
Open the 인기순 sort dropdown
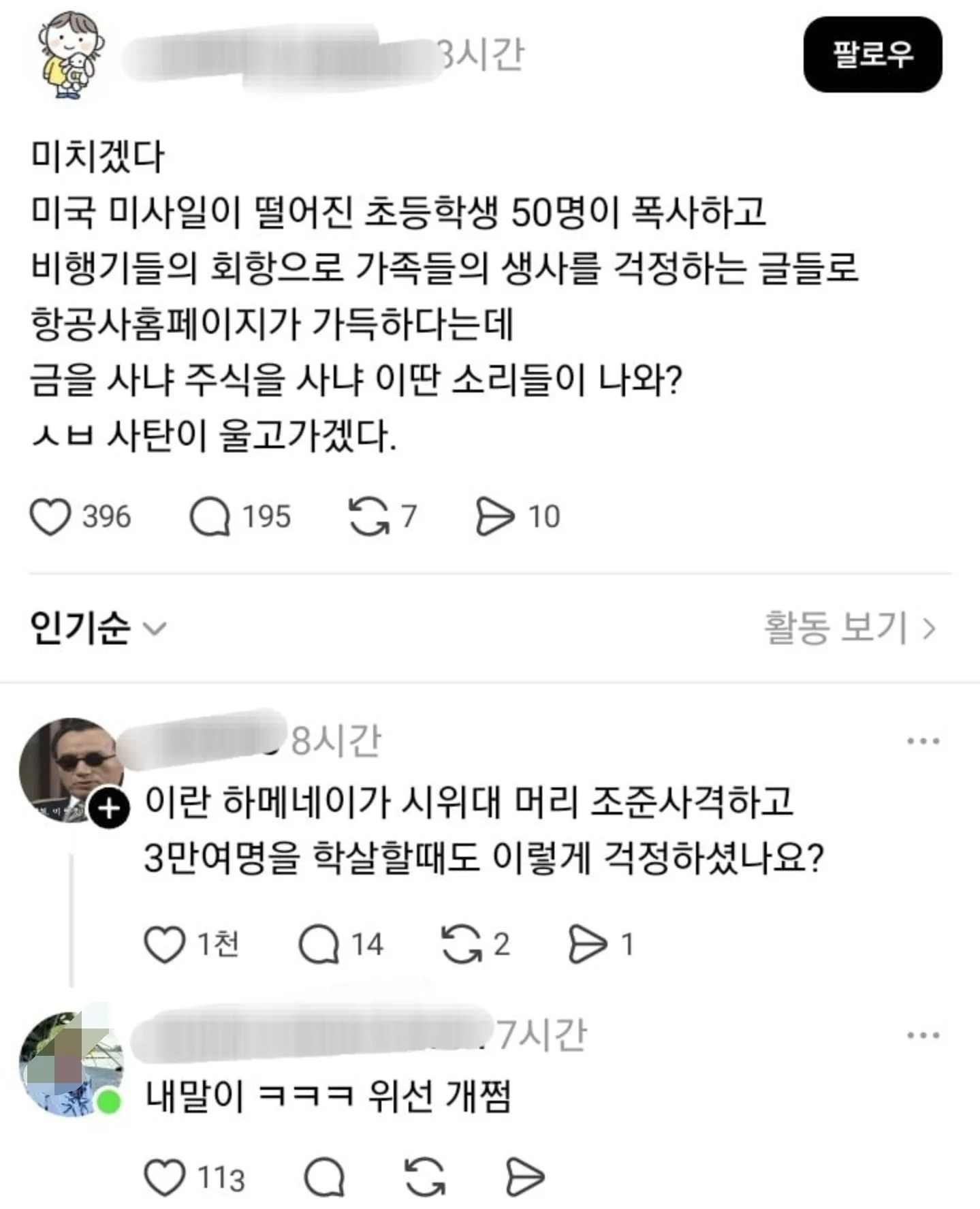pos(97,627)
